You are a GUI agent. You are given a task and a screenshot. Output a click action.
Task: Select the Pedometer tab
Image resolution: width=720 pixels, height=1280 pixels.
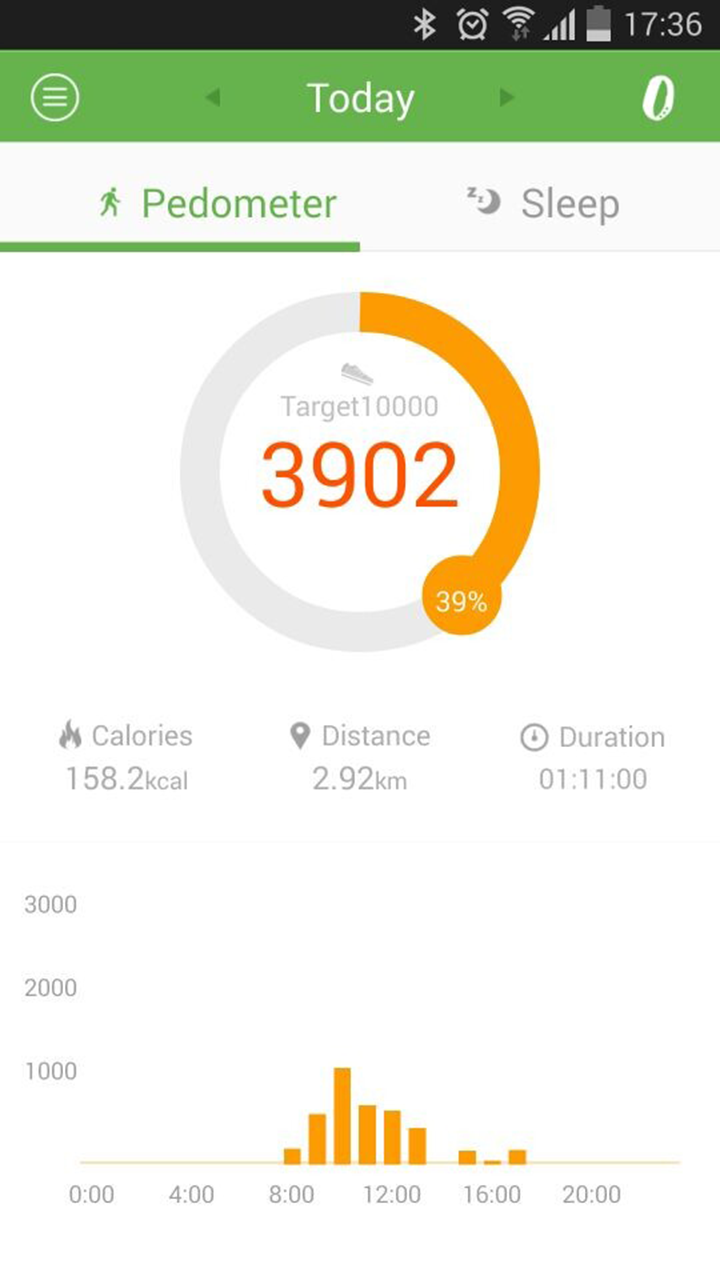(x=218, y=203)
